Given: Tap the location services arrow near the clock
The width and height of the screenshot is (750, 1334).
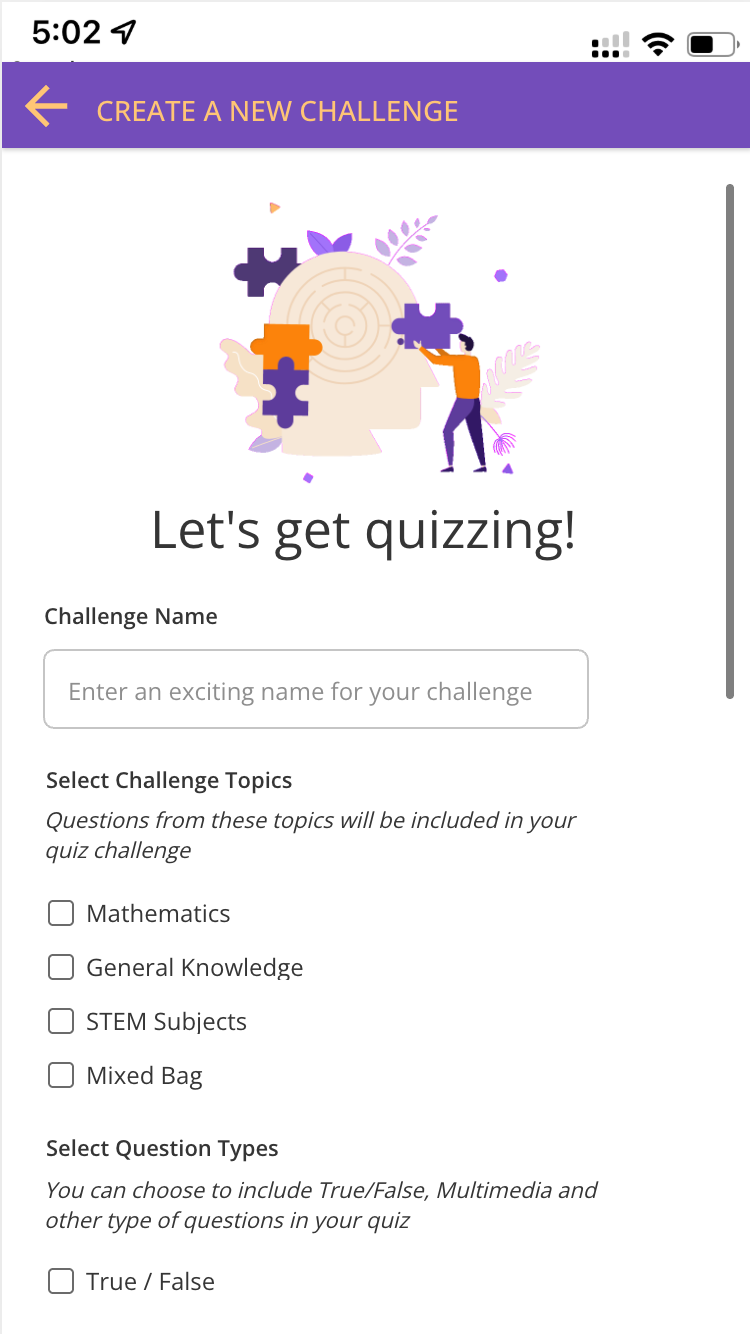Looking at the screenshot, I should [x=122, y=30].
